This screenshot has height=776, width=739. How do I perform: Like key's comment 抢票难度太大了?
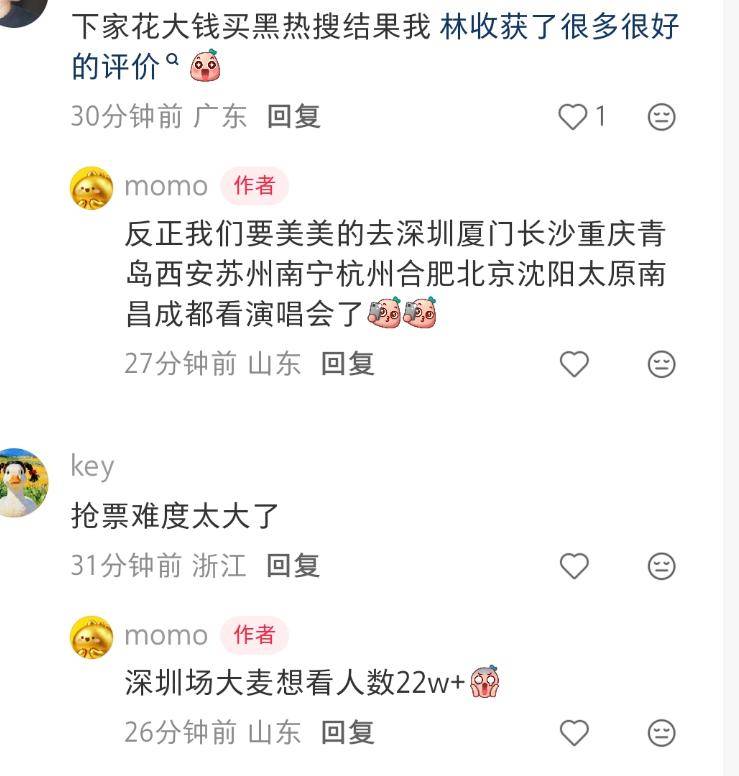click(x=573, y=566)
